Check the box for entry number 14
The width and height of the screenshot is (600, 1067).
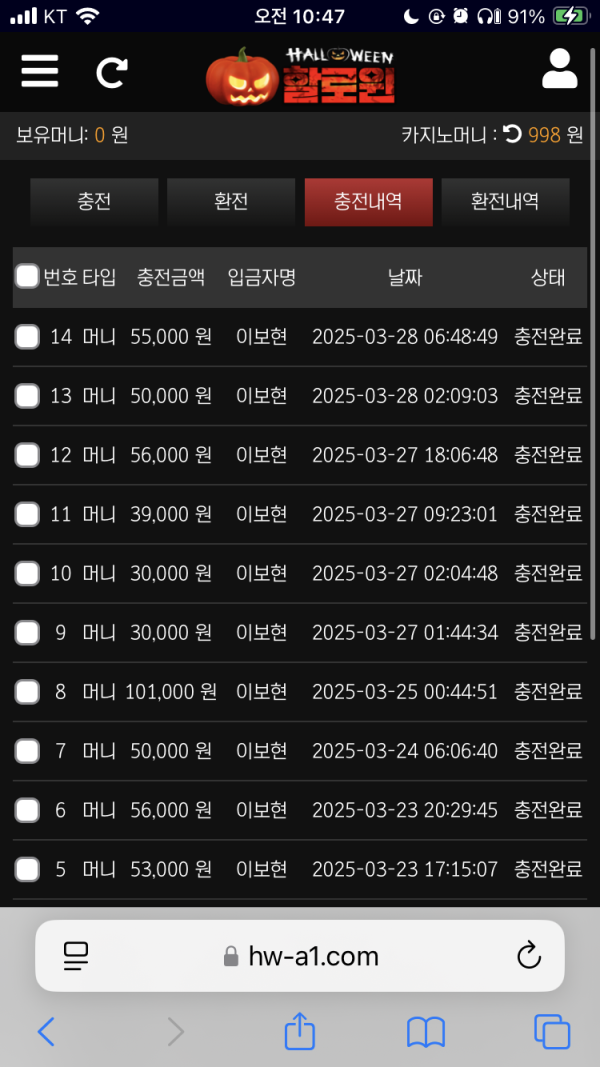(x=27, y=337)
